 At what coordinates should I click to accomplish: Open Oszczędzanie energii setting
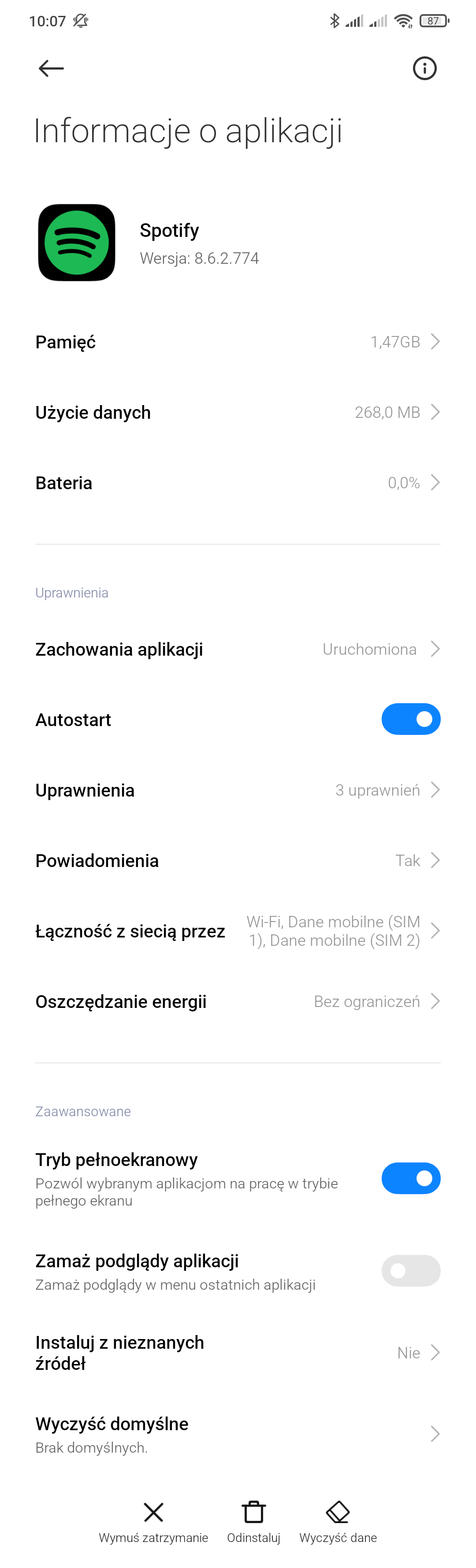click(x=238, y=1001)
